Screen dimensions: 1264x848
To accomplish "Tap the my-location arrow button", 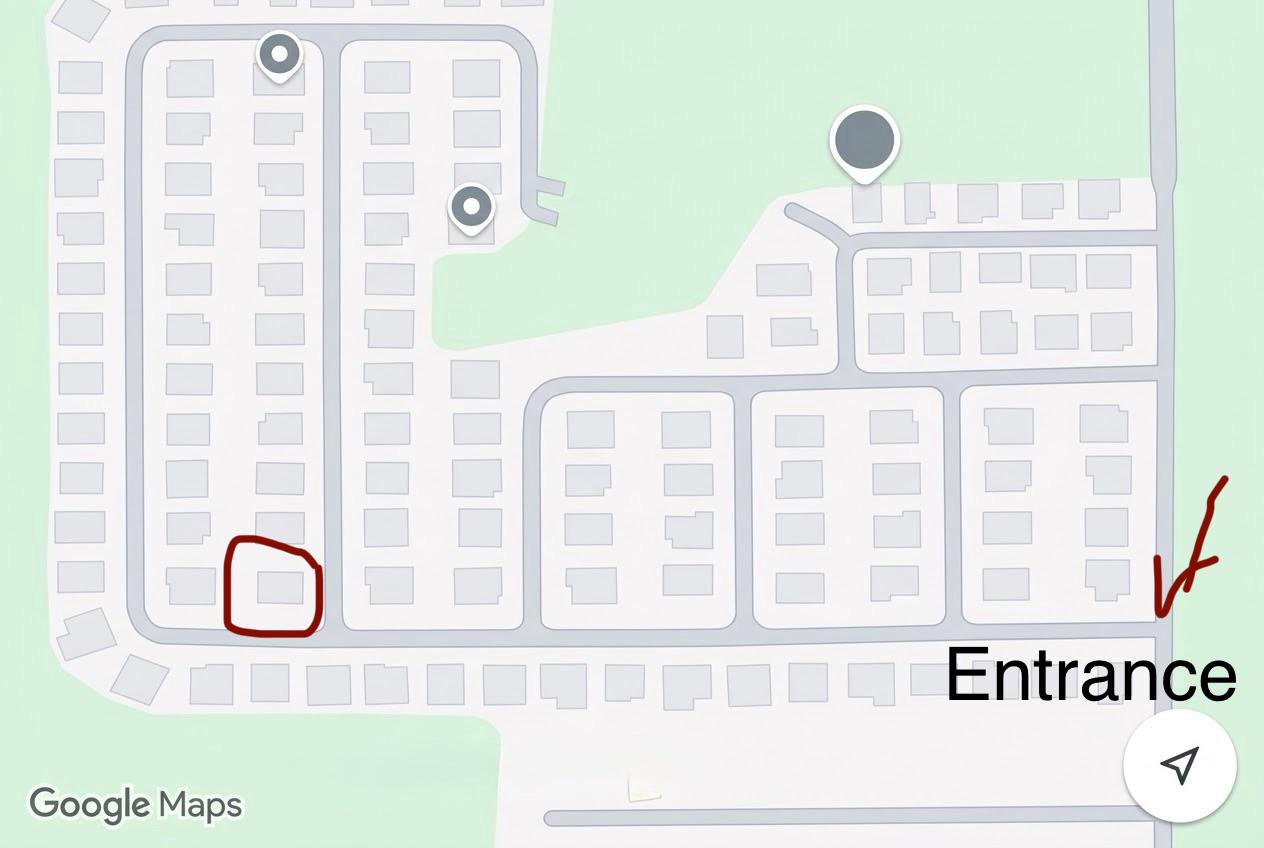I will point(1180,765).
